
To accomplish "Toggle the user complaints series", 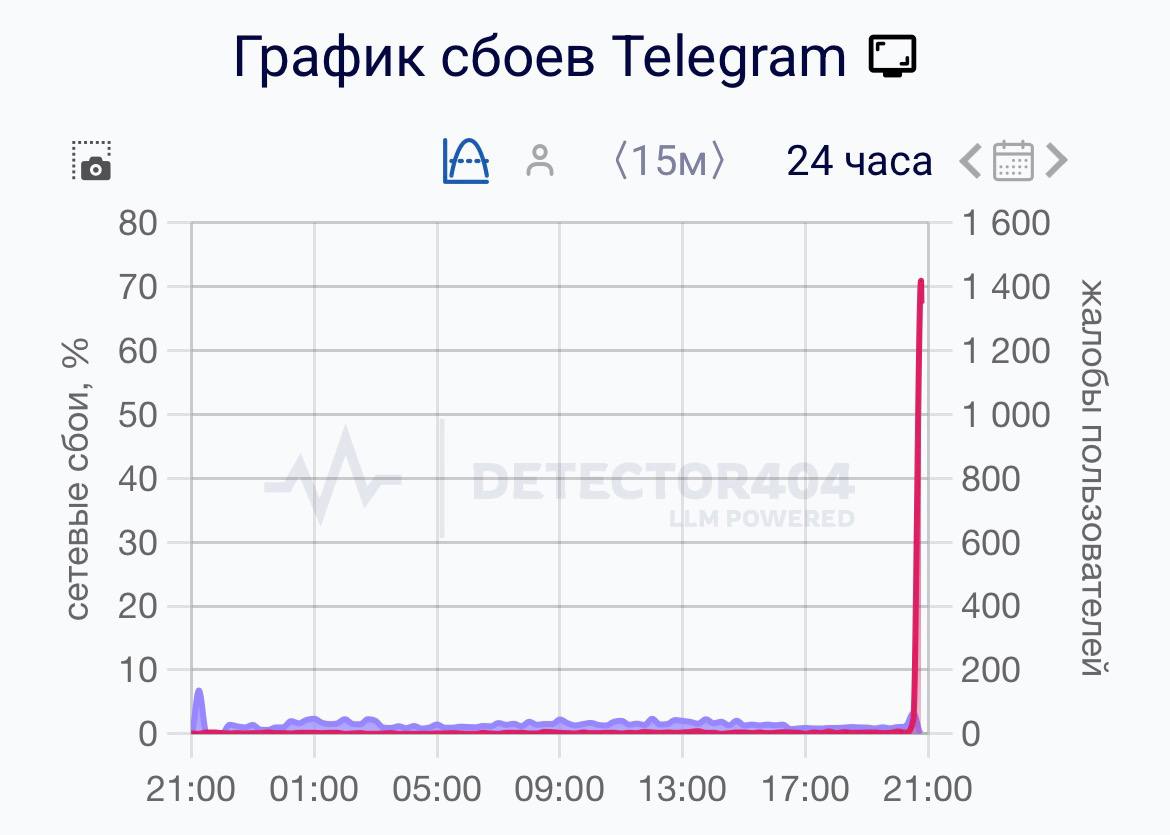I will pos(540,161).
